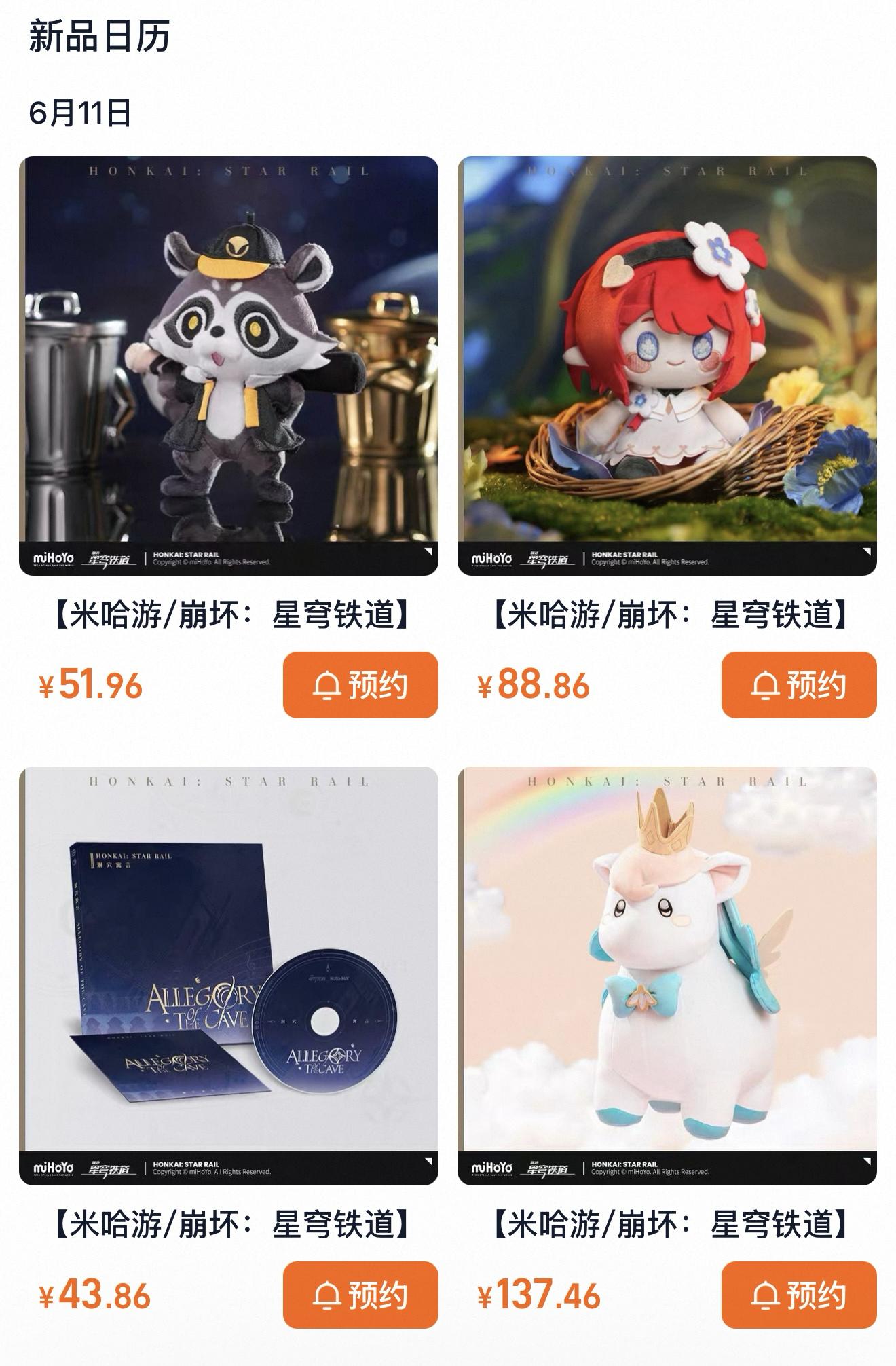Open the raccoon plush product card

point(229,365)
